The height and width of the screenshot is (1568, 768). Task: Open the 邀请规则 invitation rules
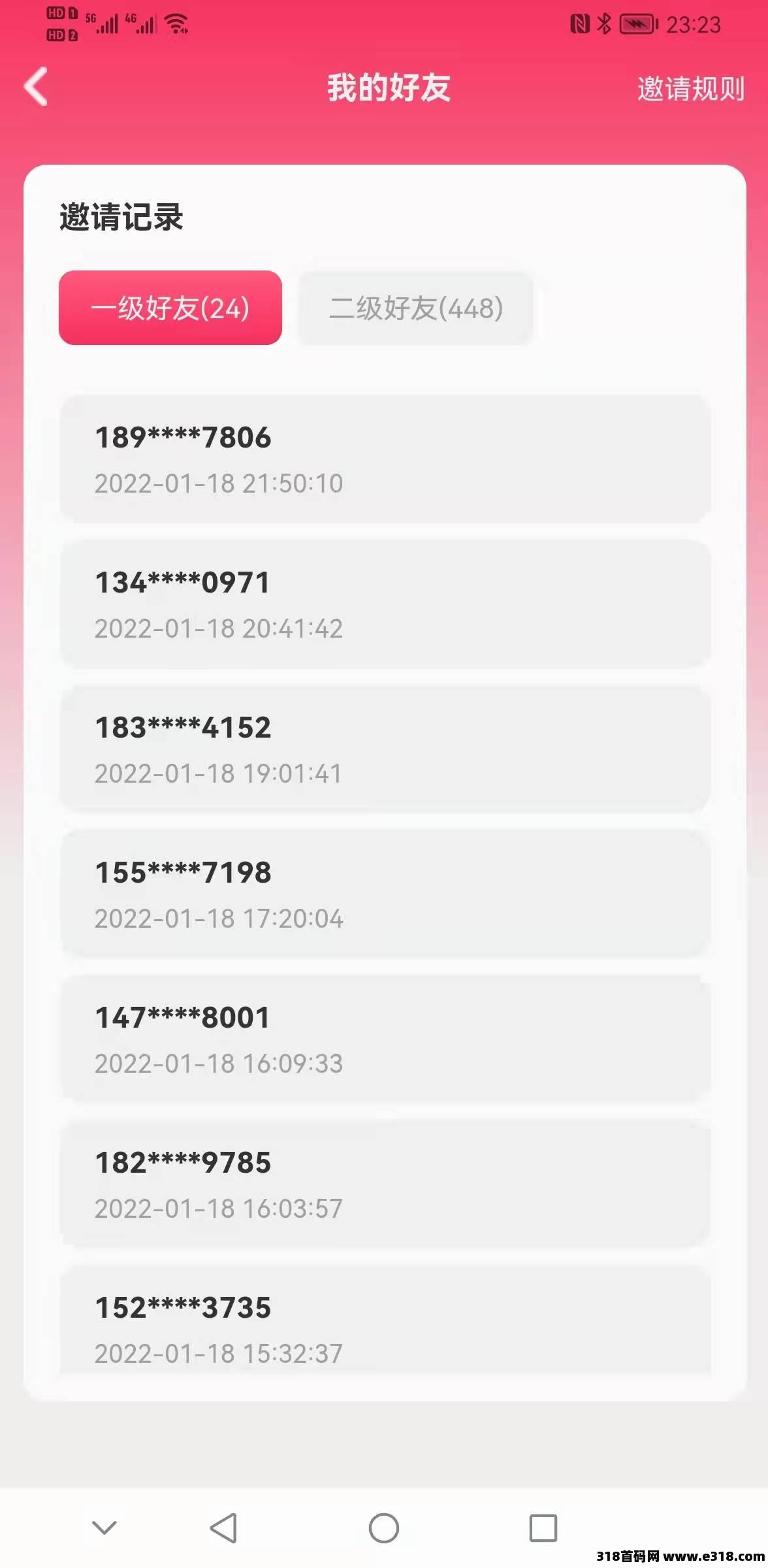click(x=690, y=89)
